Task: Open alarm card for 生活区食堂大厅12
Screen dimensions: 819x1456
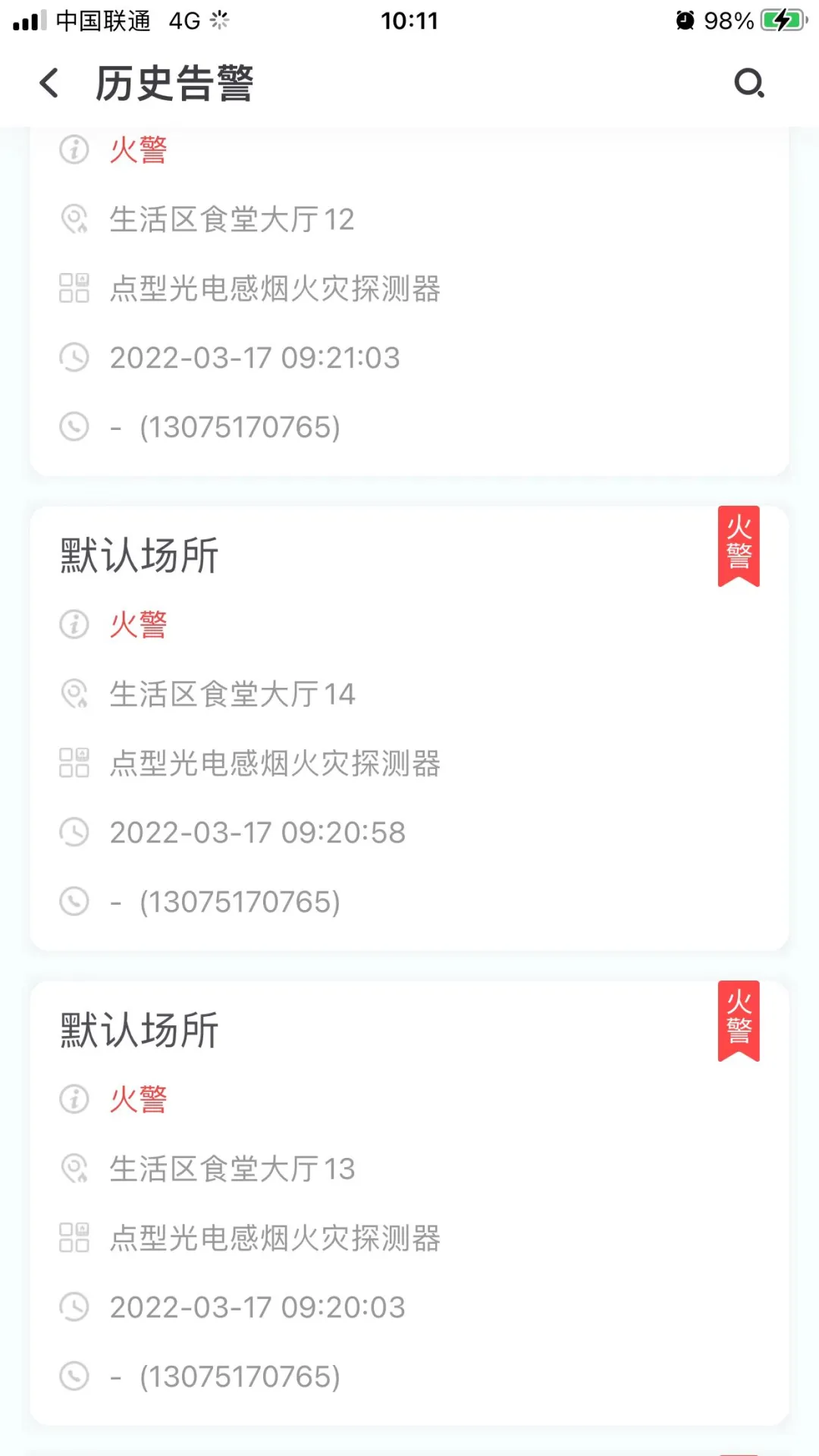Action: (x=409, y=302)
